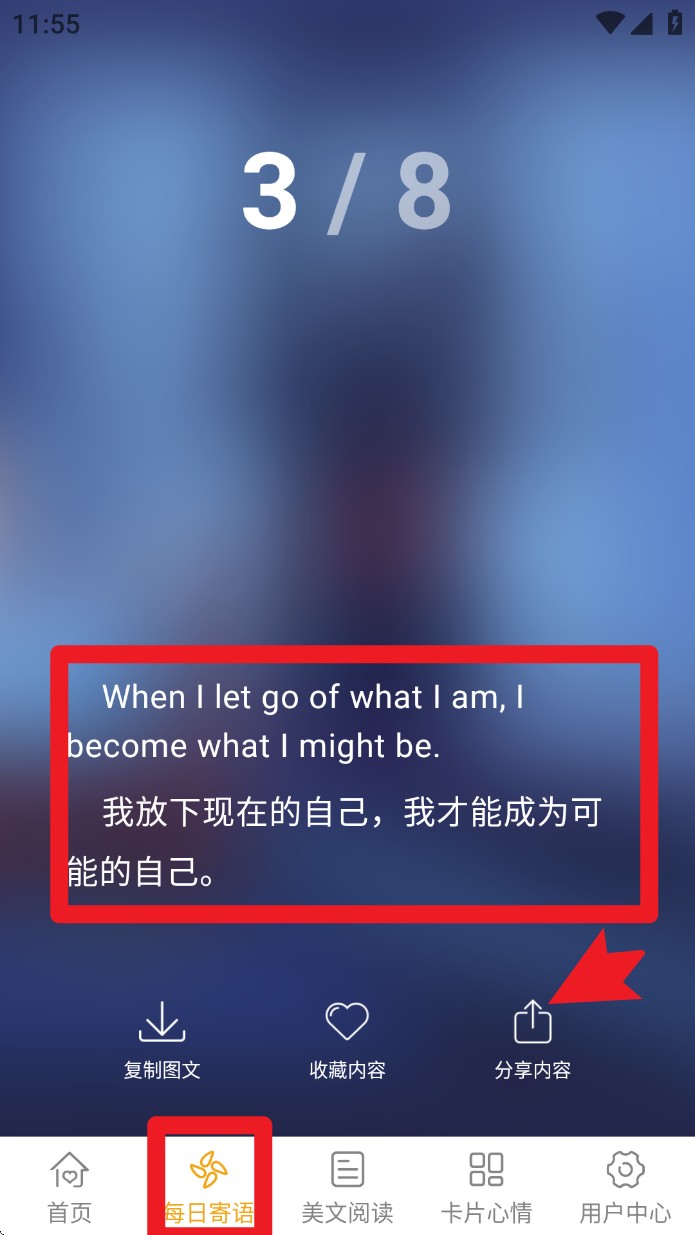Favorite this quote with 收藏内容
This screenshot has height=1235, width=695.
pyautogui.click(x=347, y=1038)
